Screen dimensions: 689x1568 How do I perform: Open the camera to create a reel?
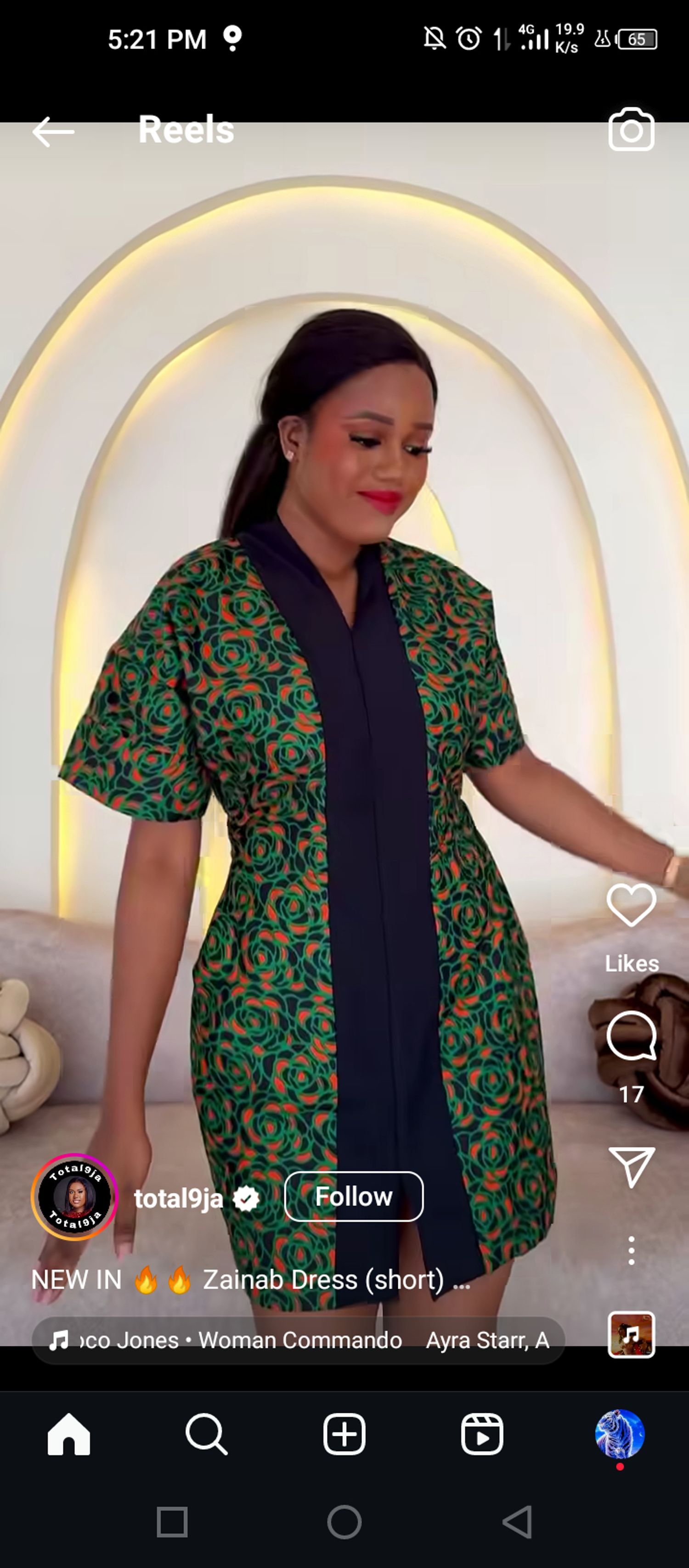[631, 129]
